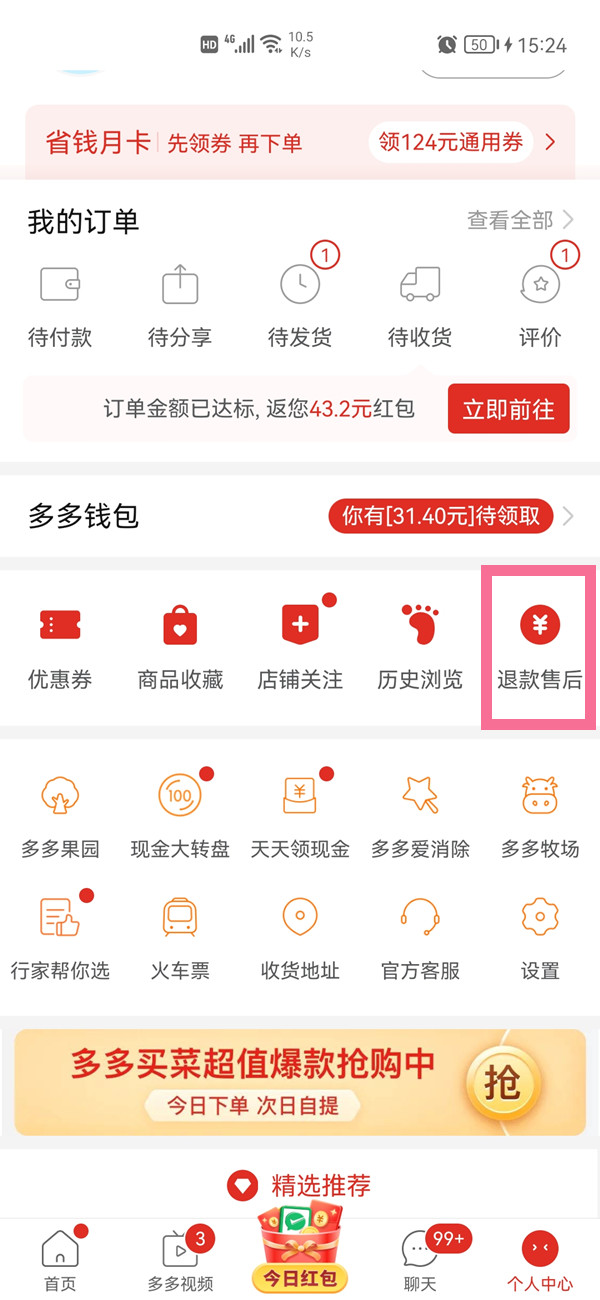Open 店铺关注 followed shops
Image resolution: width=600 pixels, height=1300 pixels.
pos(300,648)
